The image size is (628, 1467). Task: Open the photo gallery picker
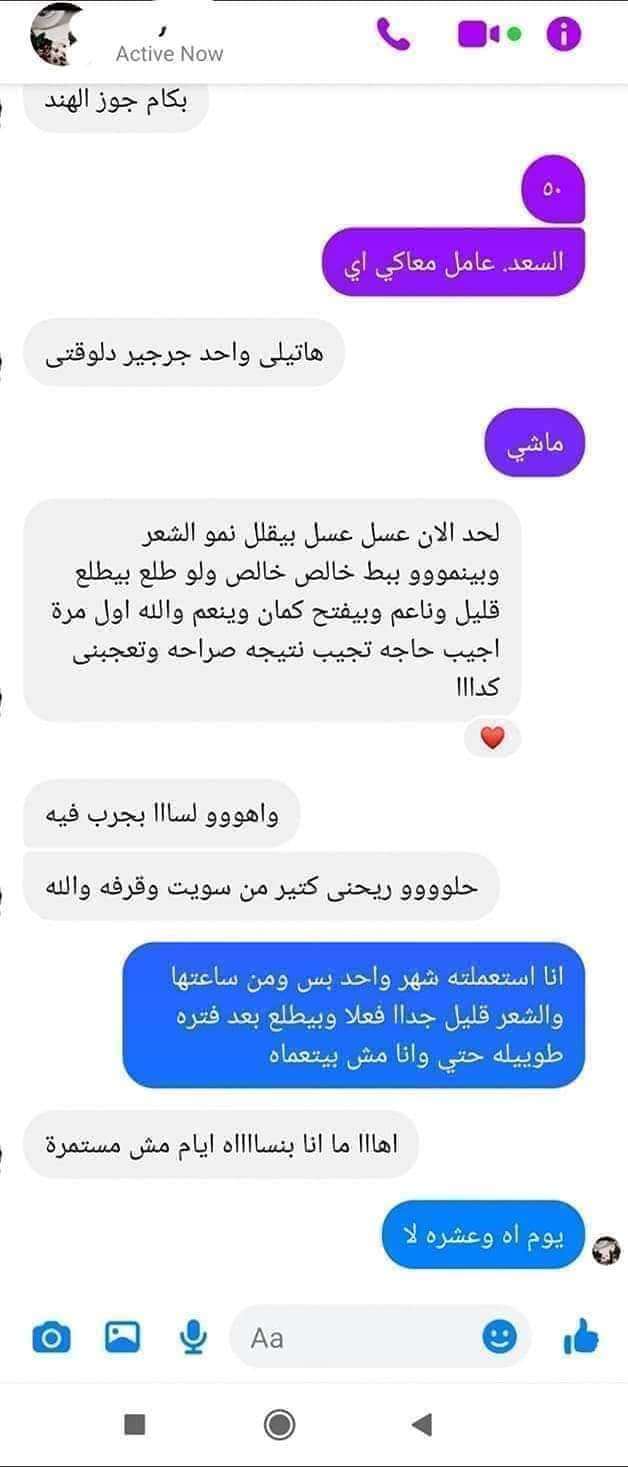[x=122, y=1337]
